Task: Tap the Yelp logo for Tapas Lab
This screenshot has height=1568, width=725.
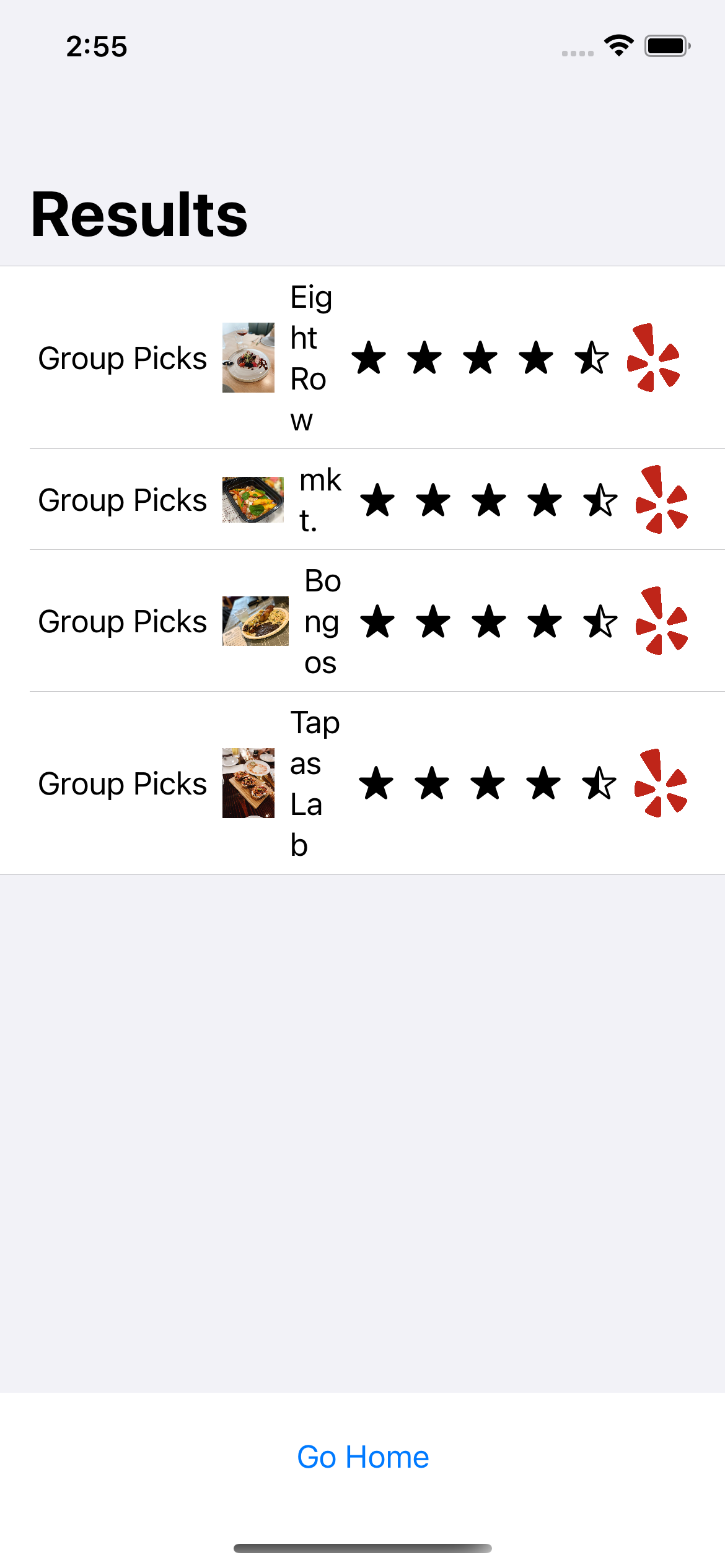Action: coord(661,783)
